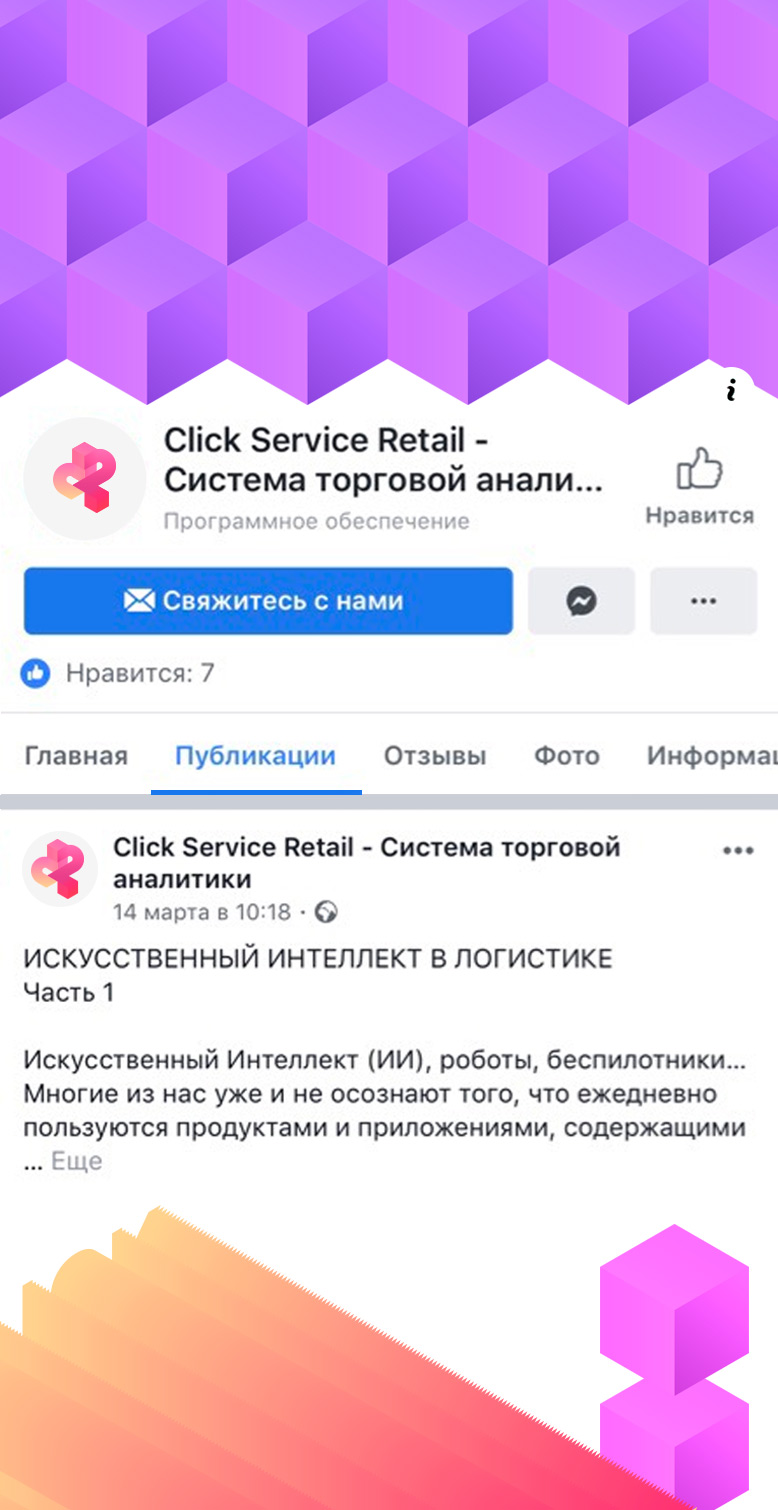Select the Публикации tab

pos(255,756)
